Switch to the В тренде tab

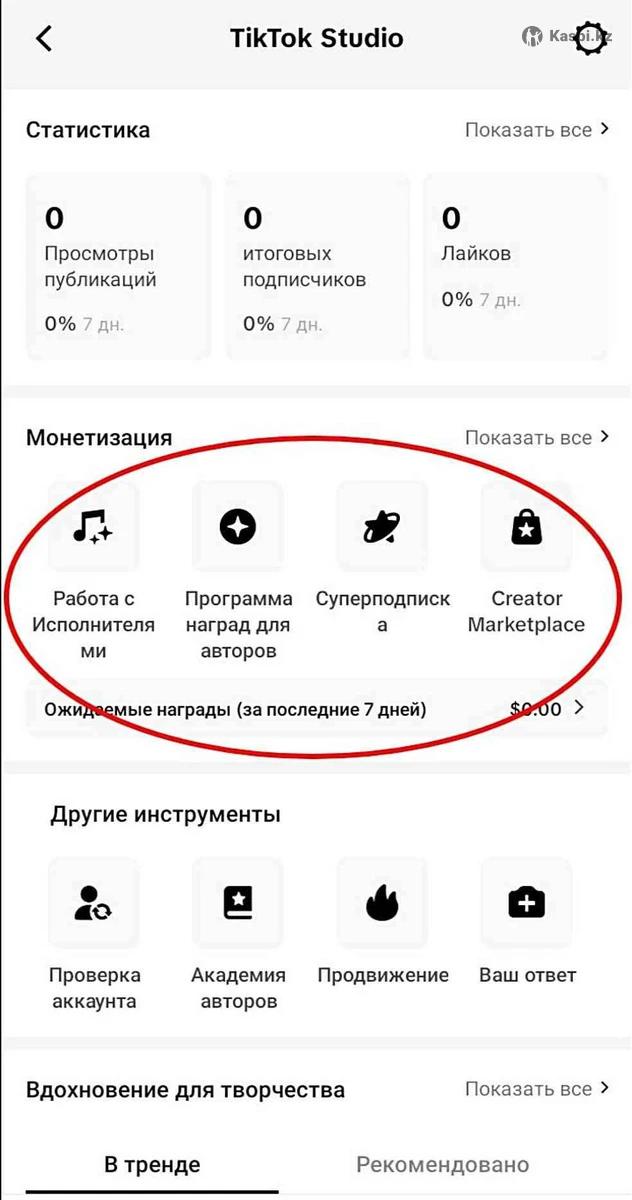152,1165
